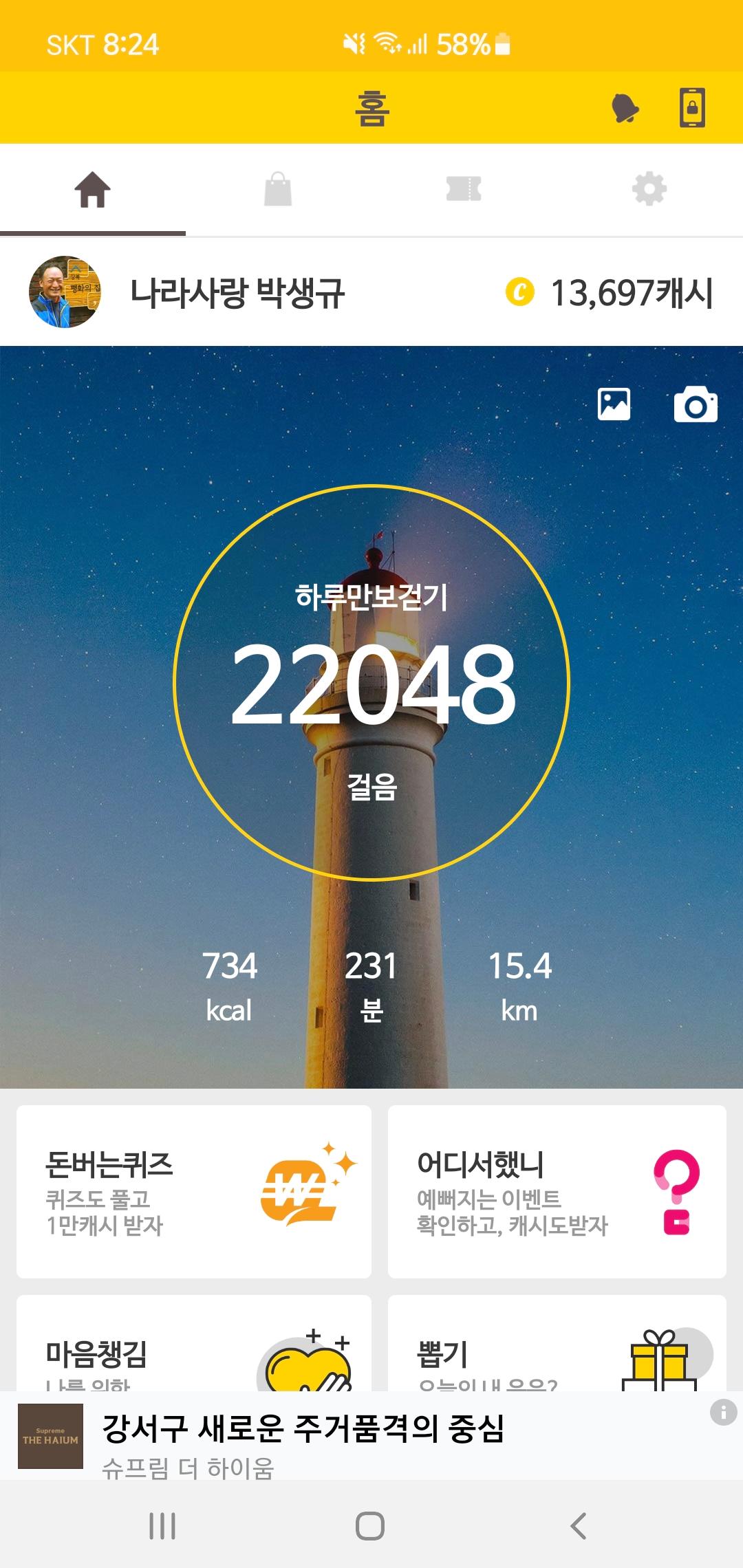Switch to the shopping bag tab
This screenshot has height=1568, width=743.
(x=278, y=190)
